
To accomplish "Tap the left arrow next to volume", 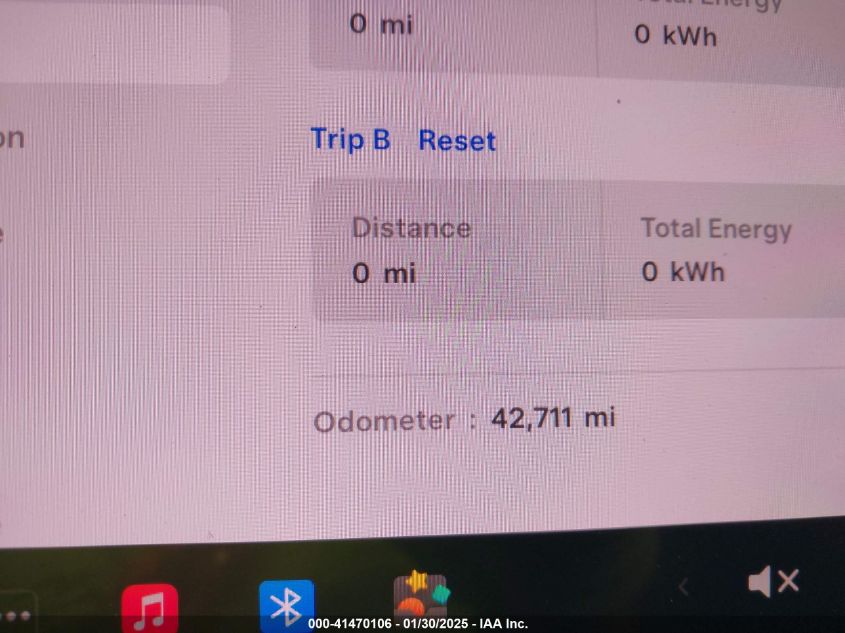I will click(x=684, y=586).
